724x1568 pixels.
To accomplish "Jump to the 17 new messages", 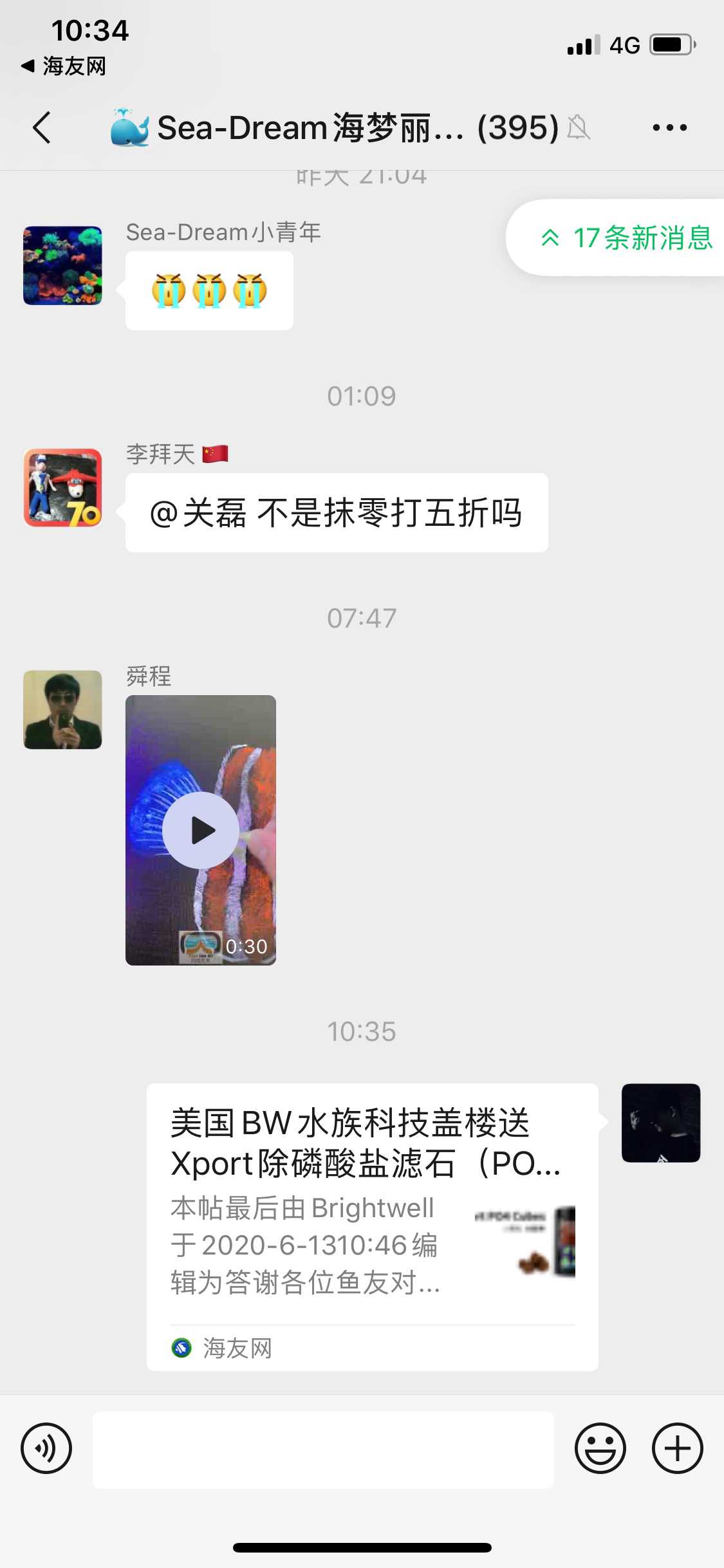I will coord(627,238).
